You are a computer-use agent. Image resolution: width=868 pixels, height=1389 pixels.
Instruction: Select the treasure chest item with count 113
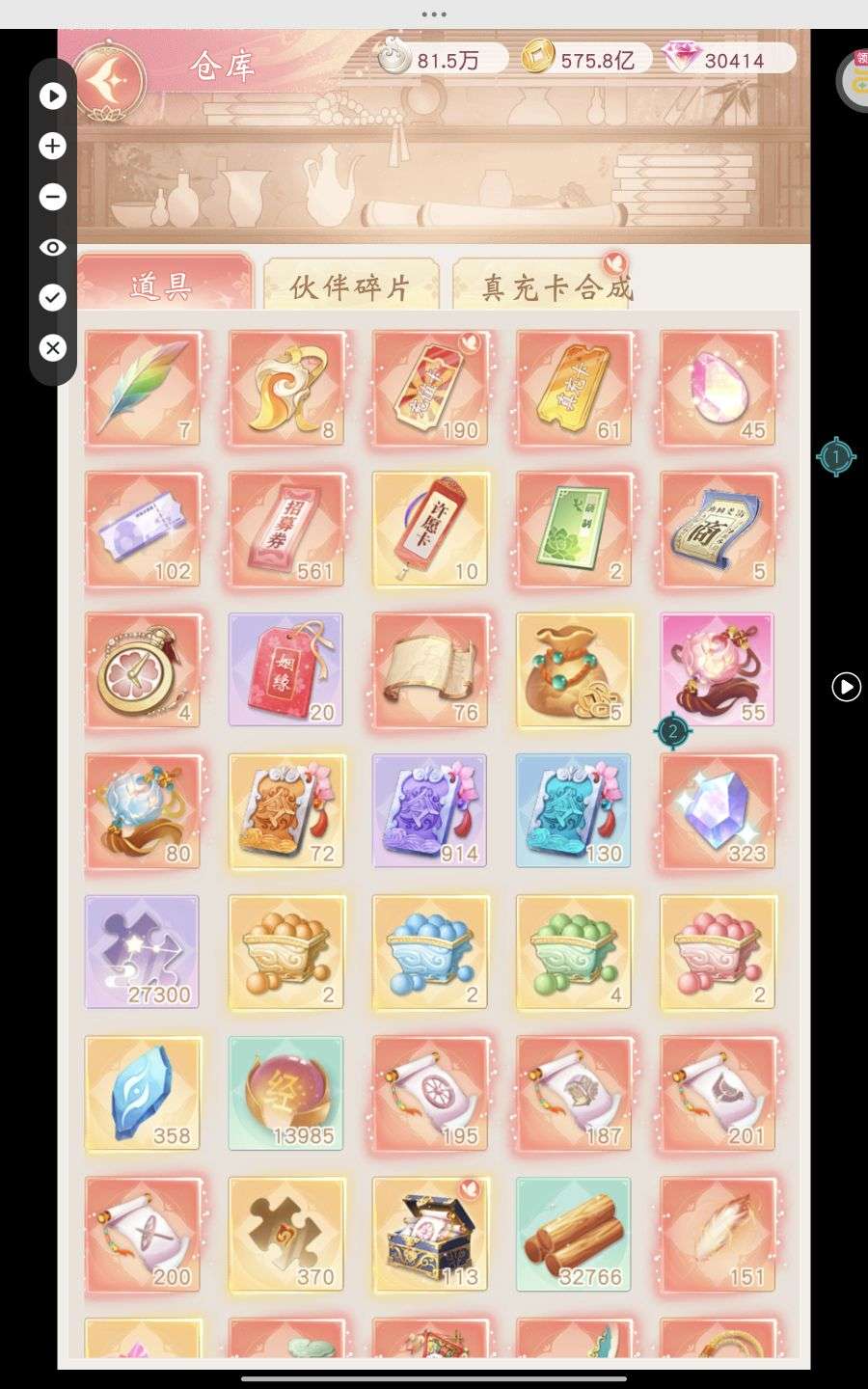tap(430, 1234)
